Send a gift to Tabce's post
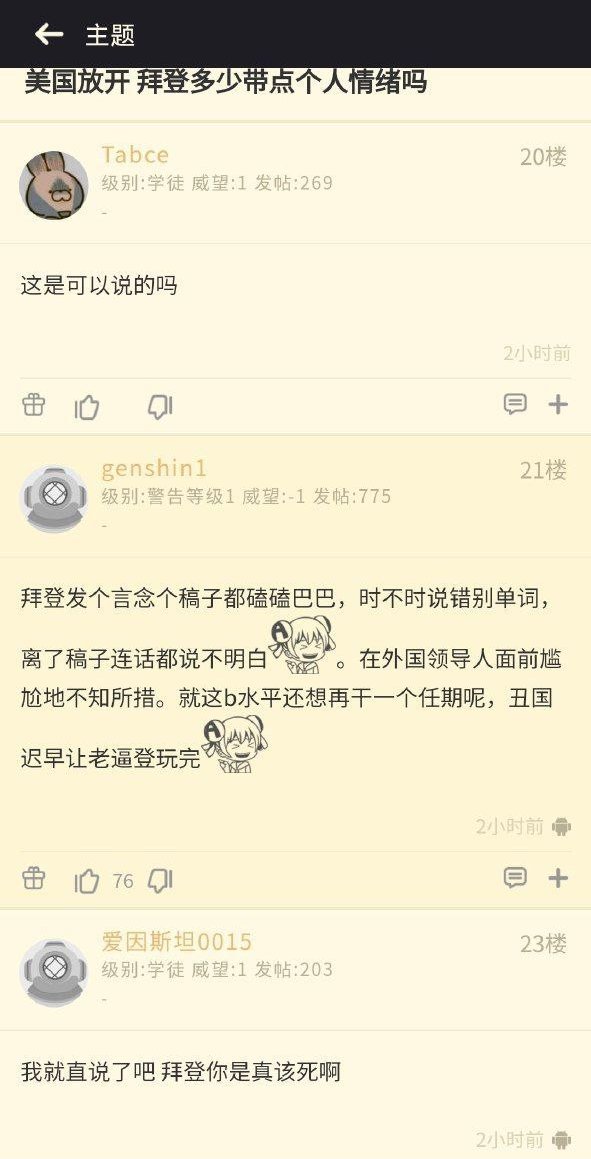This screenshot has height=1159, width=591. (x=34, y=404)
